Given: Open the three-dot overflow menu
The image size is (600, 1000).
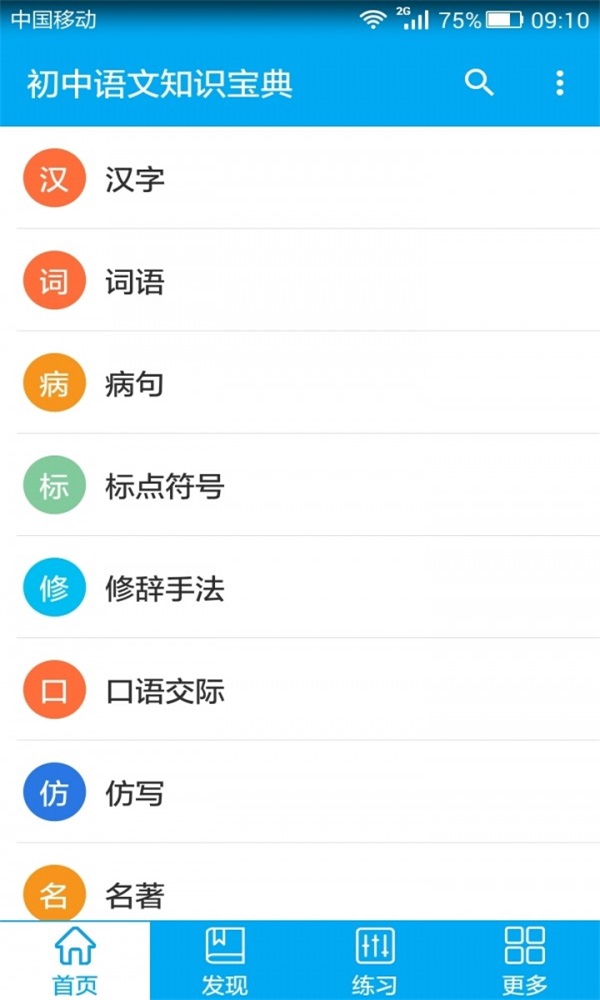Looking at the screenshot, I should (x=560, y=83).
